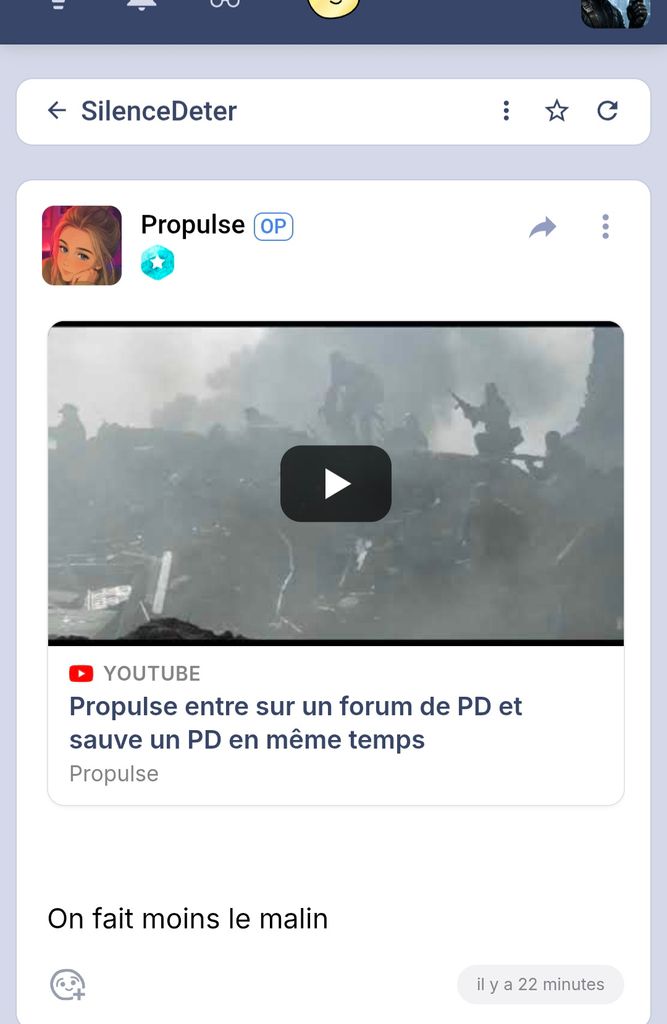667x1024 pixels.
Task: Open the YouTube link titled Propulse entre sur un forum
Action: [x=295, y=723]
